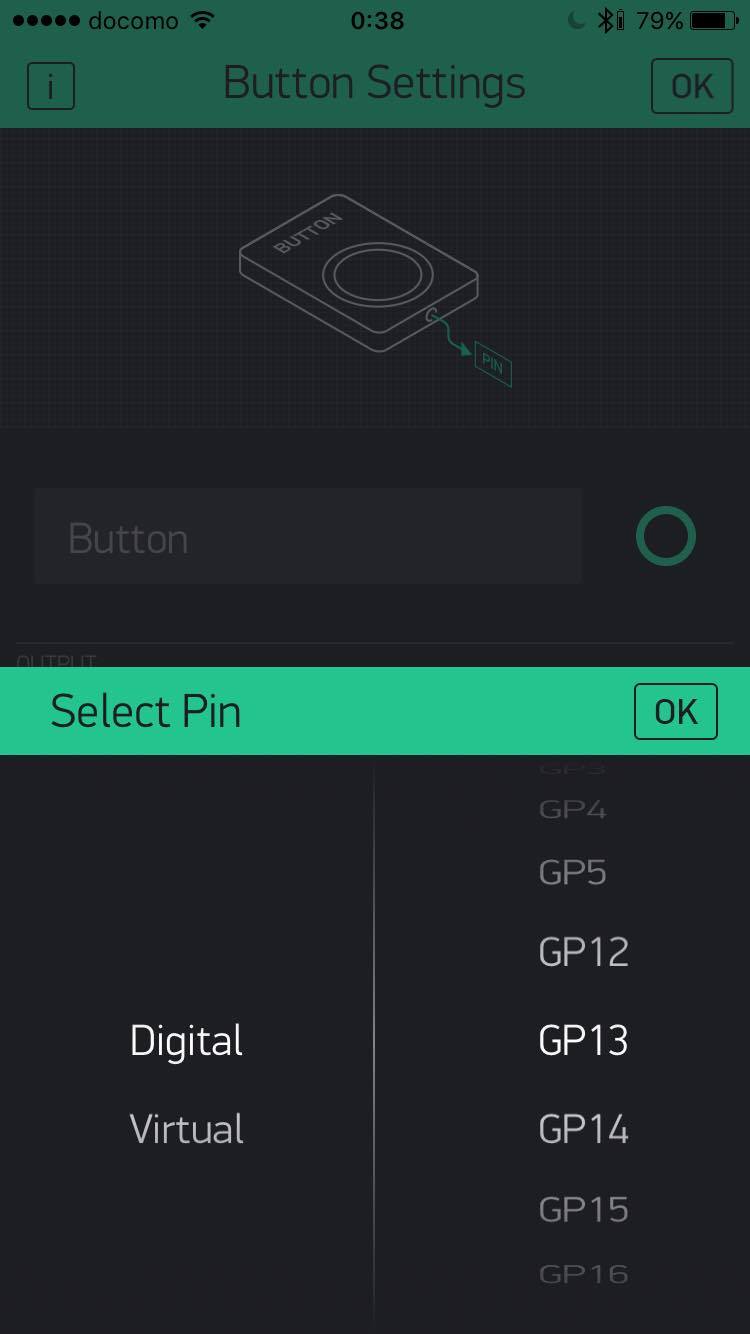
Task: Pick GP4 from the pin list
Action: (x=572, y=809)
